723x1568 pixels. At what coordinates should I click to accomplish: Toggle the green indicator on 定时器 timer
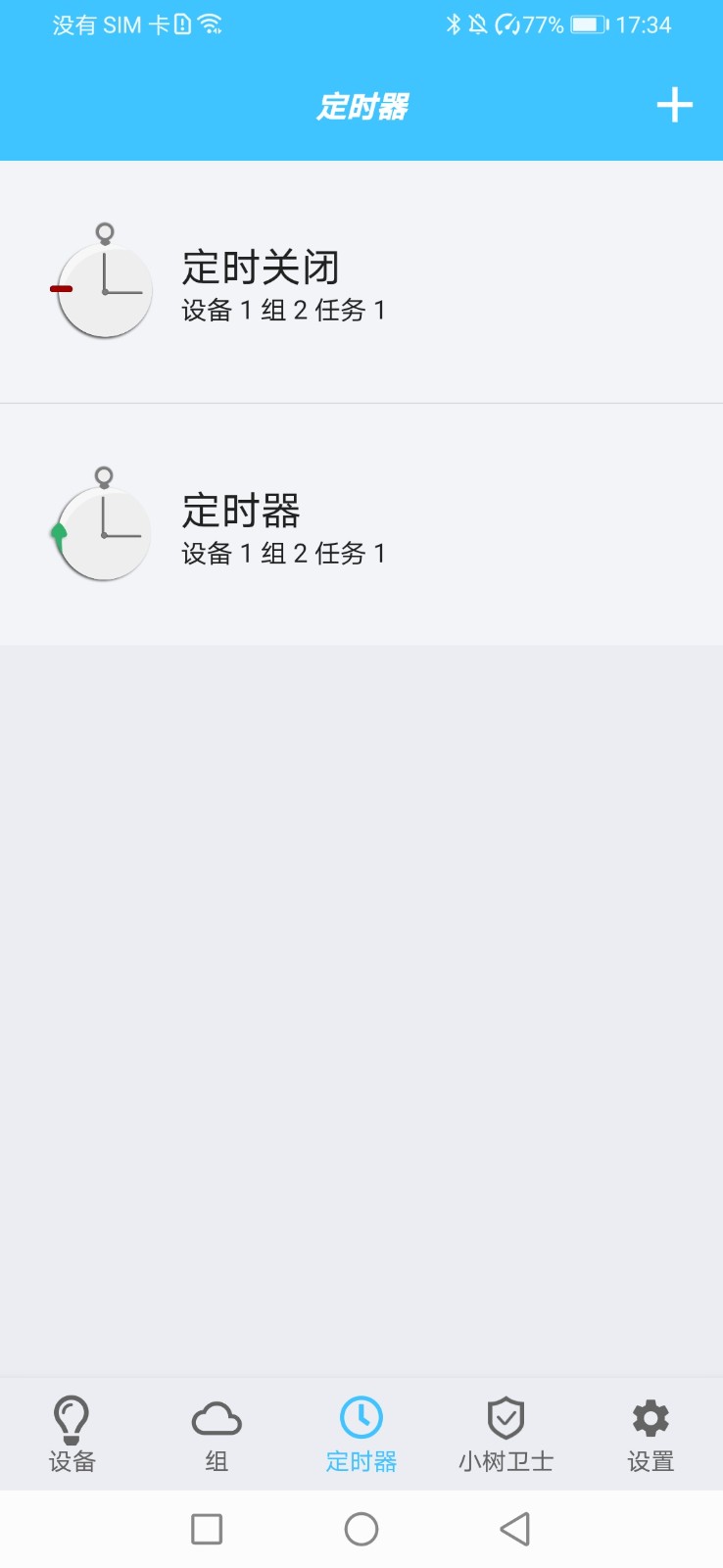click(59, 530)
